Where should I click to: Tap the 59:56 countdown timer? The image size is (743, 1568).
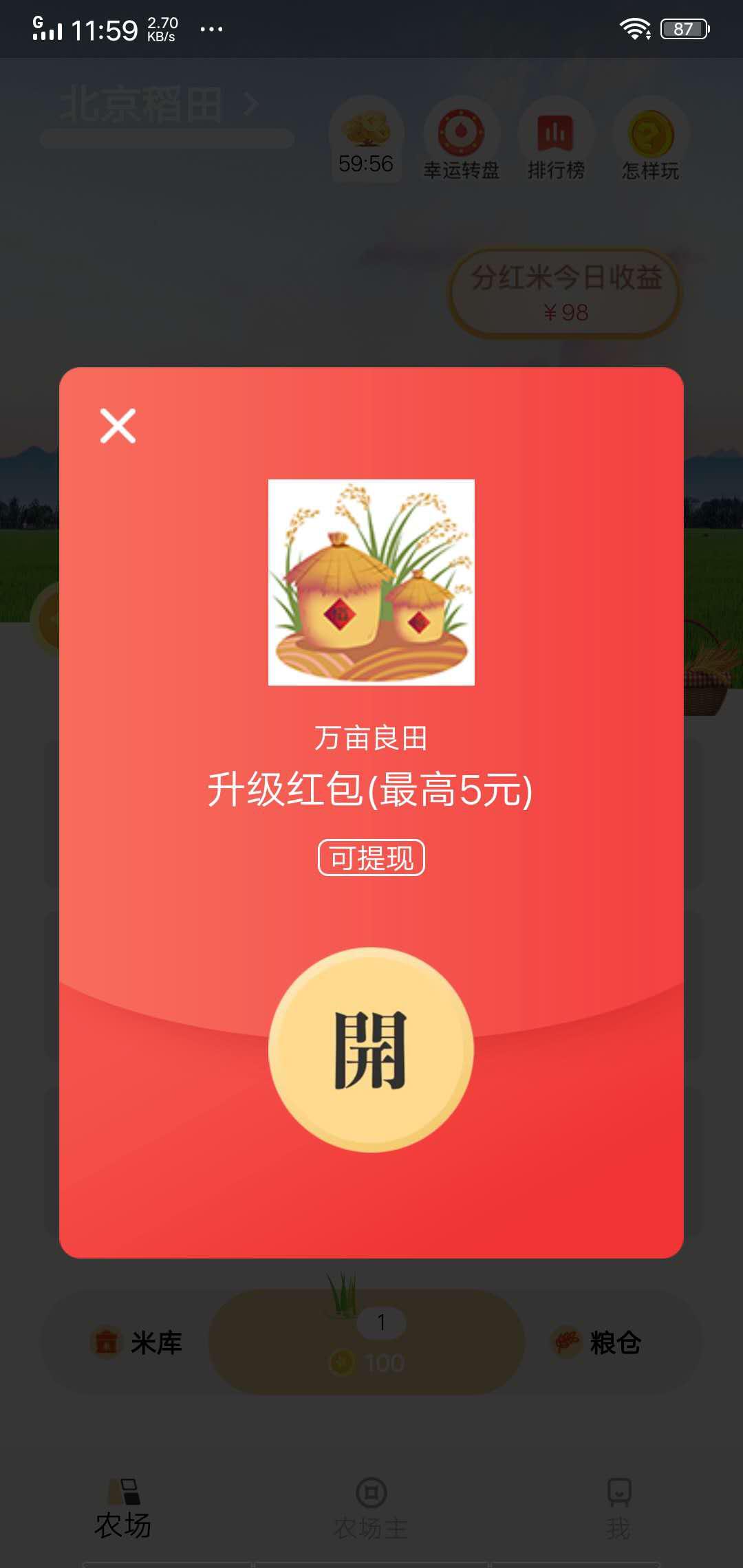pos(365,165)
